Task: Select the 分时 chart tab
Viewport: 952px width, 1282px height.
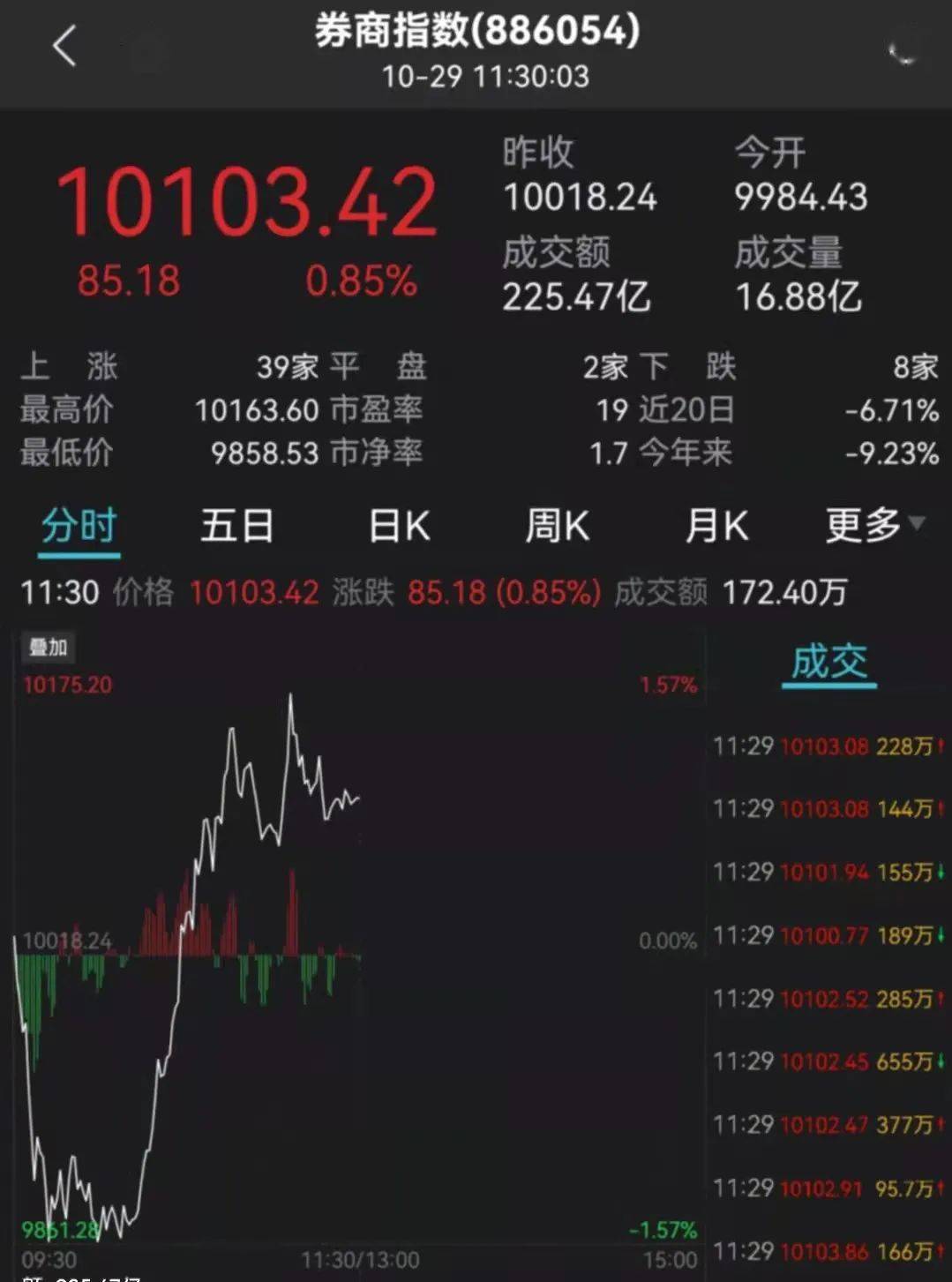Action: (x=79, y=526)
